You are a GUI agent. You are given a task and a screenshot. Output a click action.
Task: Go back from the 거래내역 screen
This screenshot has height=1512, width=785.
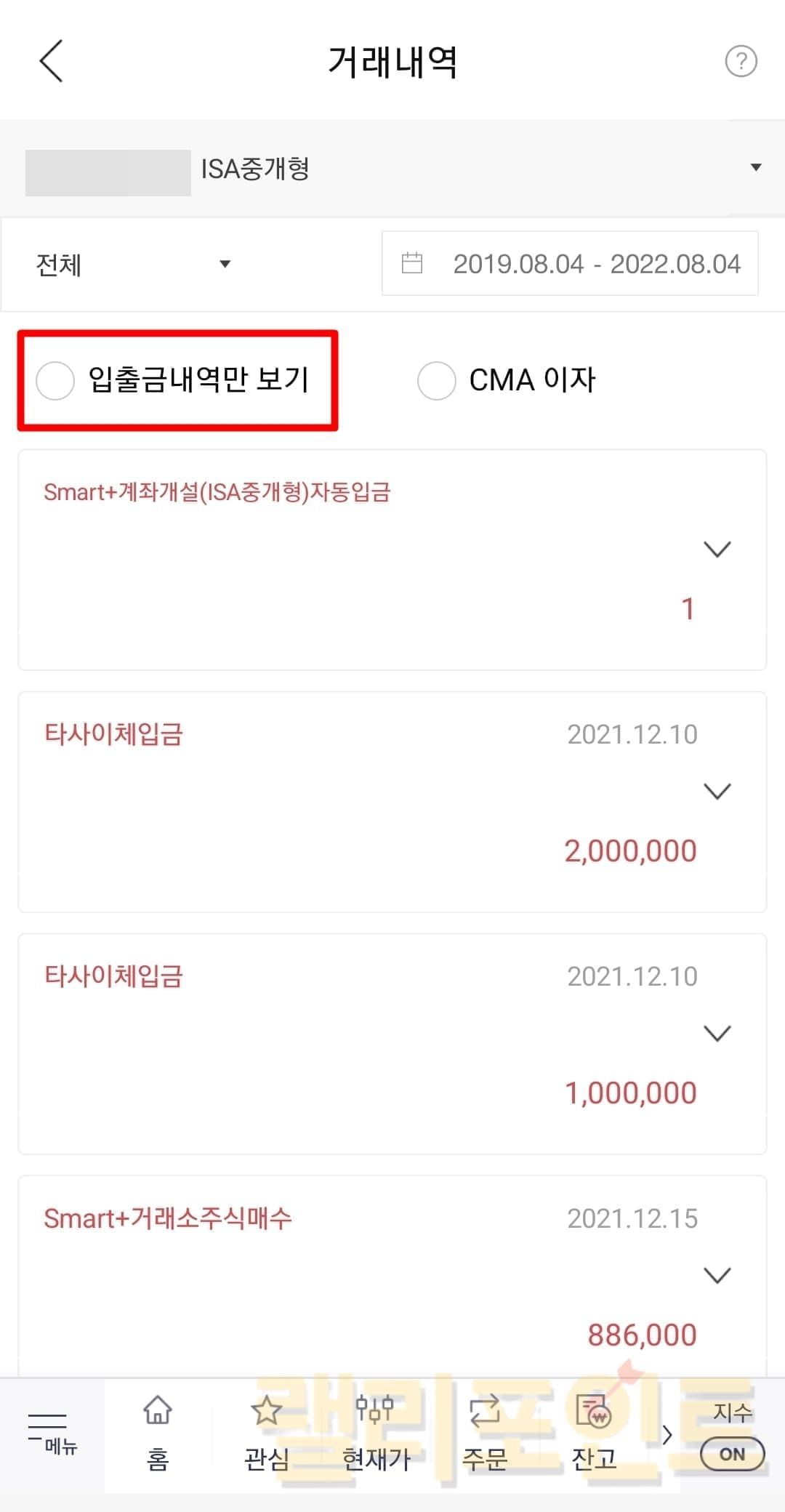[51, 61]
